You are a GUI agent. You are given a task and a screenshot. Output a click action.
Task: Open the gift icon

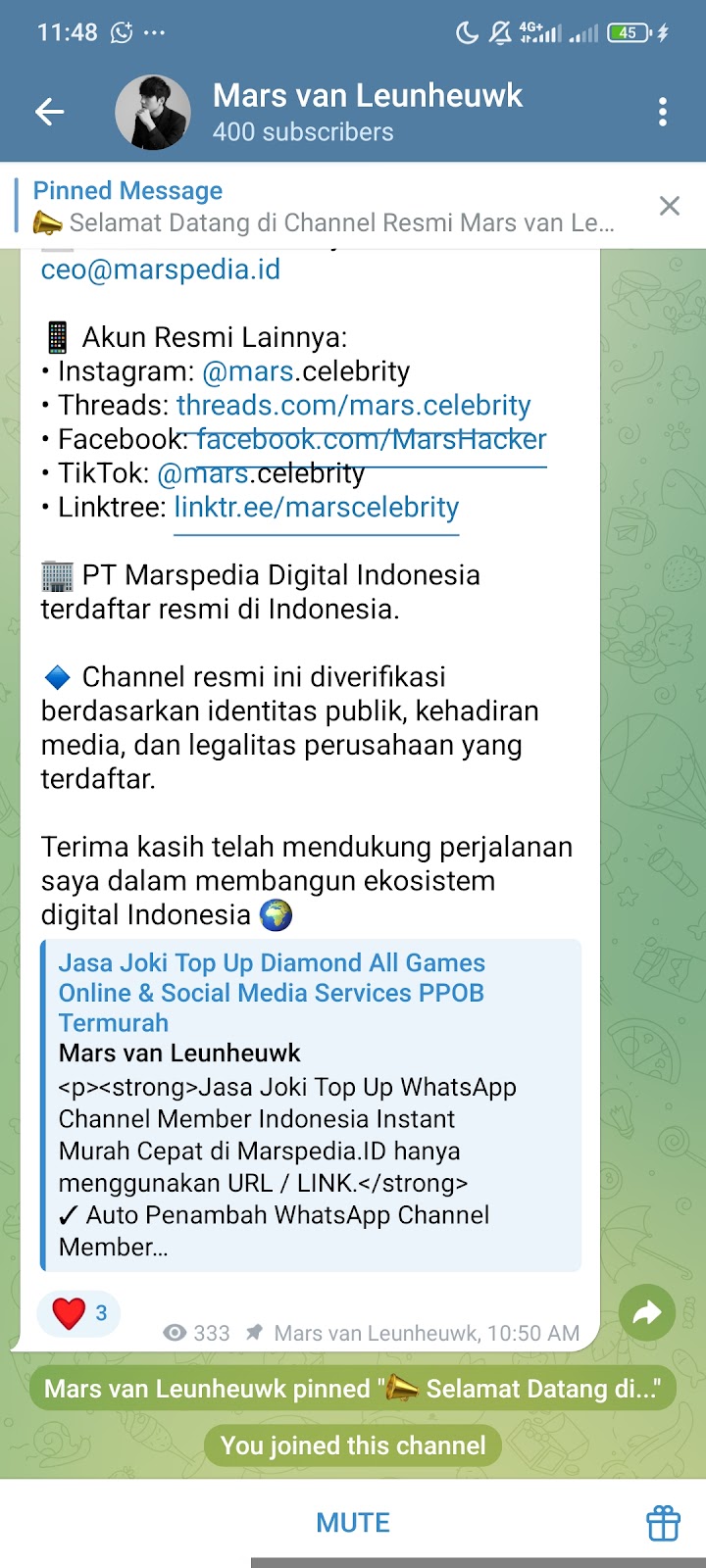click(x=663, y=1523)
